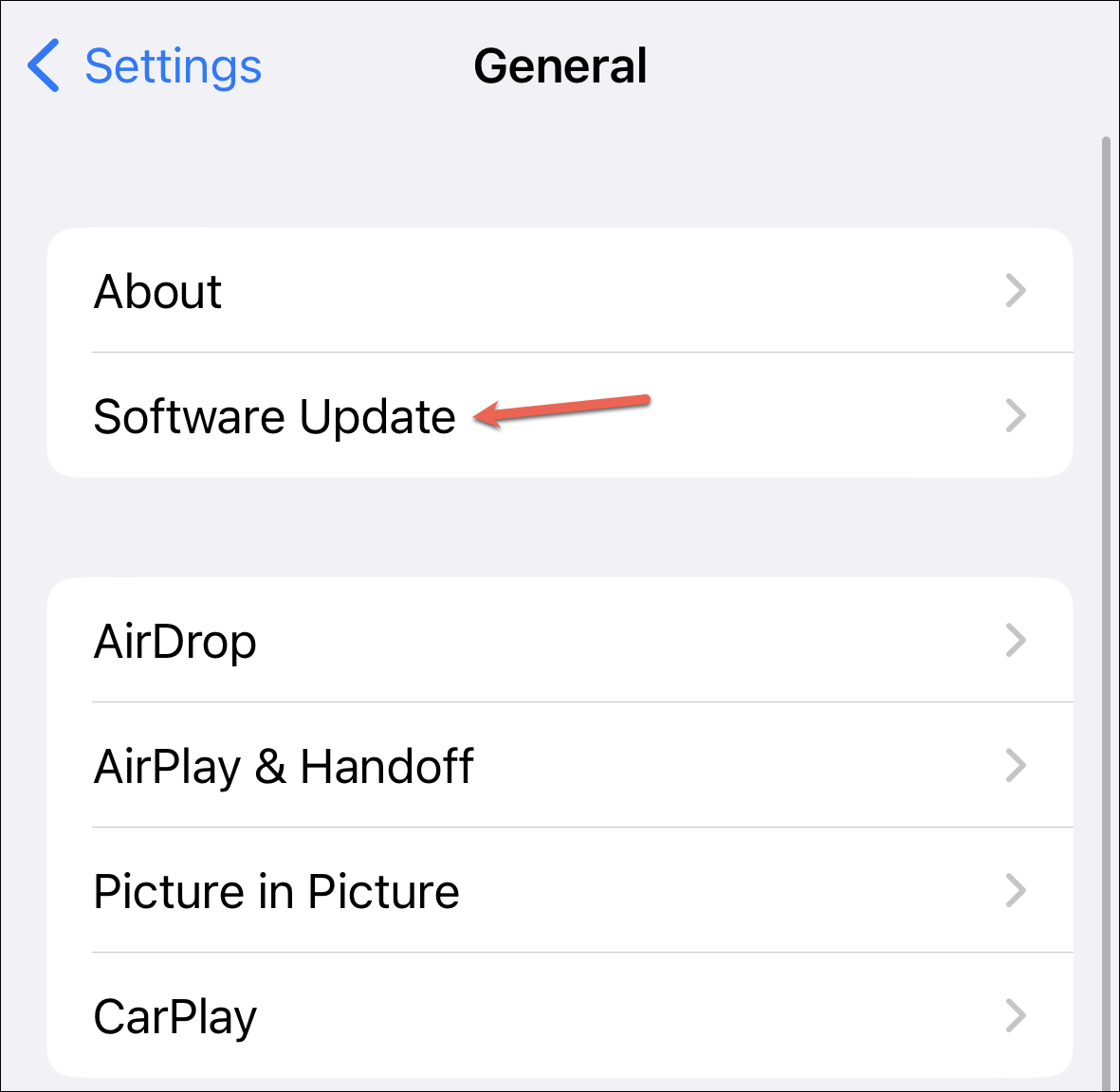
Task: Open AirPlay & Handoff settings
Action: [x=560, y=765]
